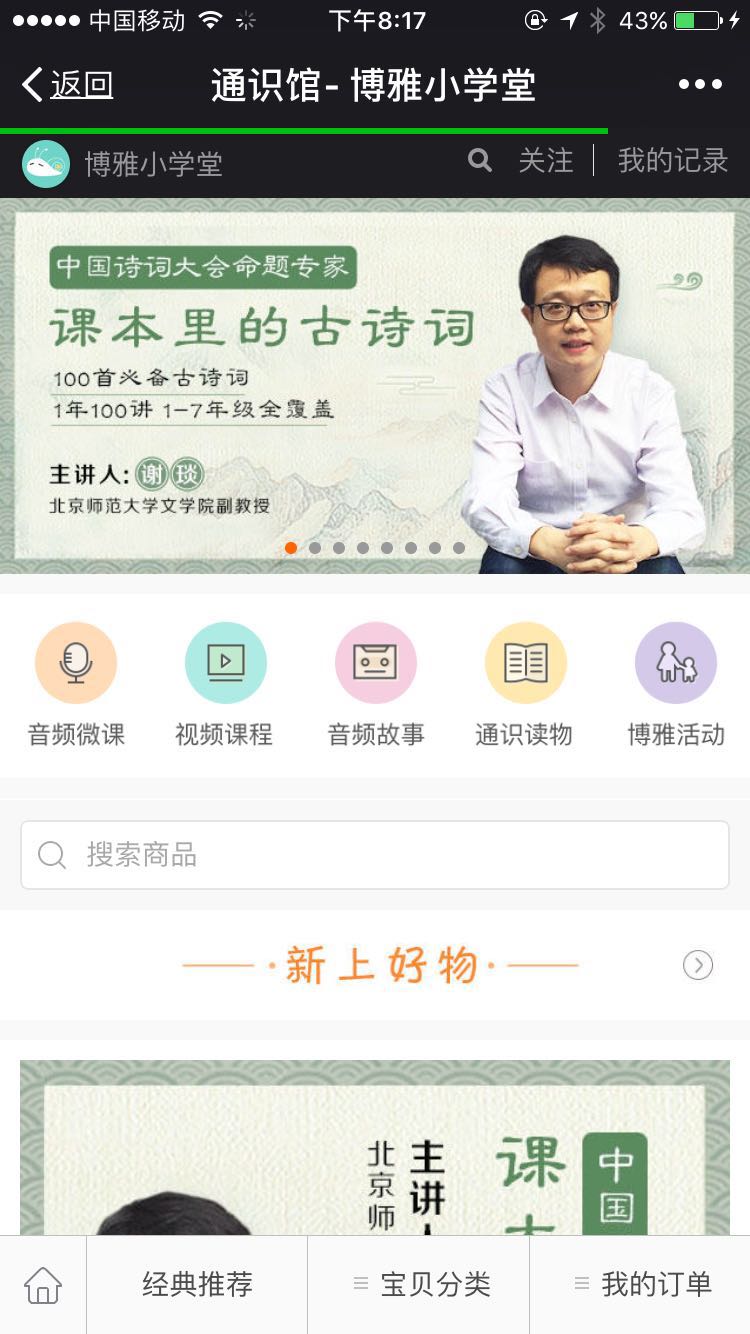Screen dimensions: 750x1334
Task: Open the 博雅小学堂 shop avatar
Action: (x=46, y=163)
